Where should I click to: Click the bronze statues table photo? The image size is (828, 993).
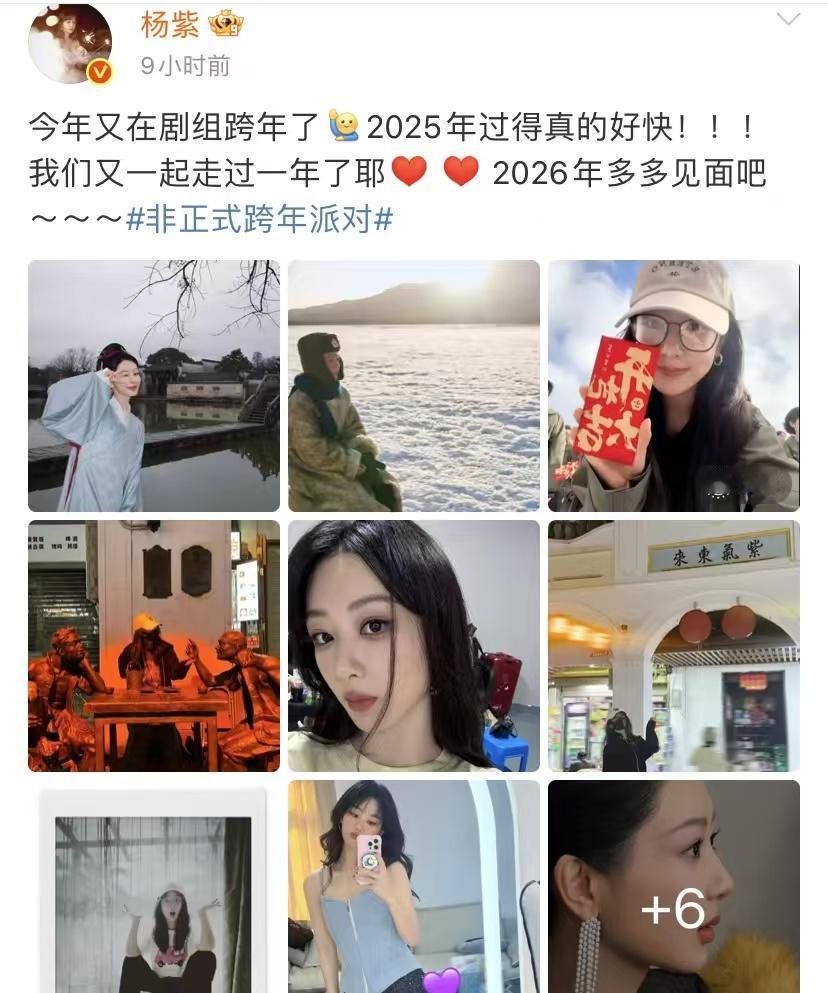click(x=153, y=647)
